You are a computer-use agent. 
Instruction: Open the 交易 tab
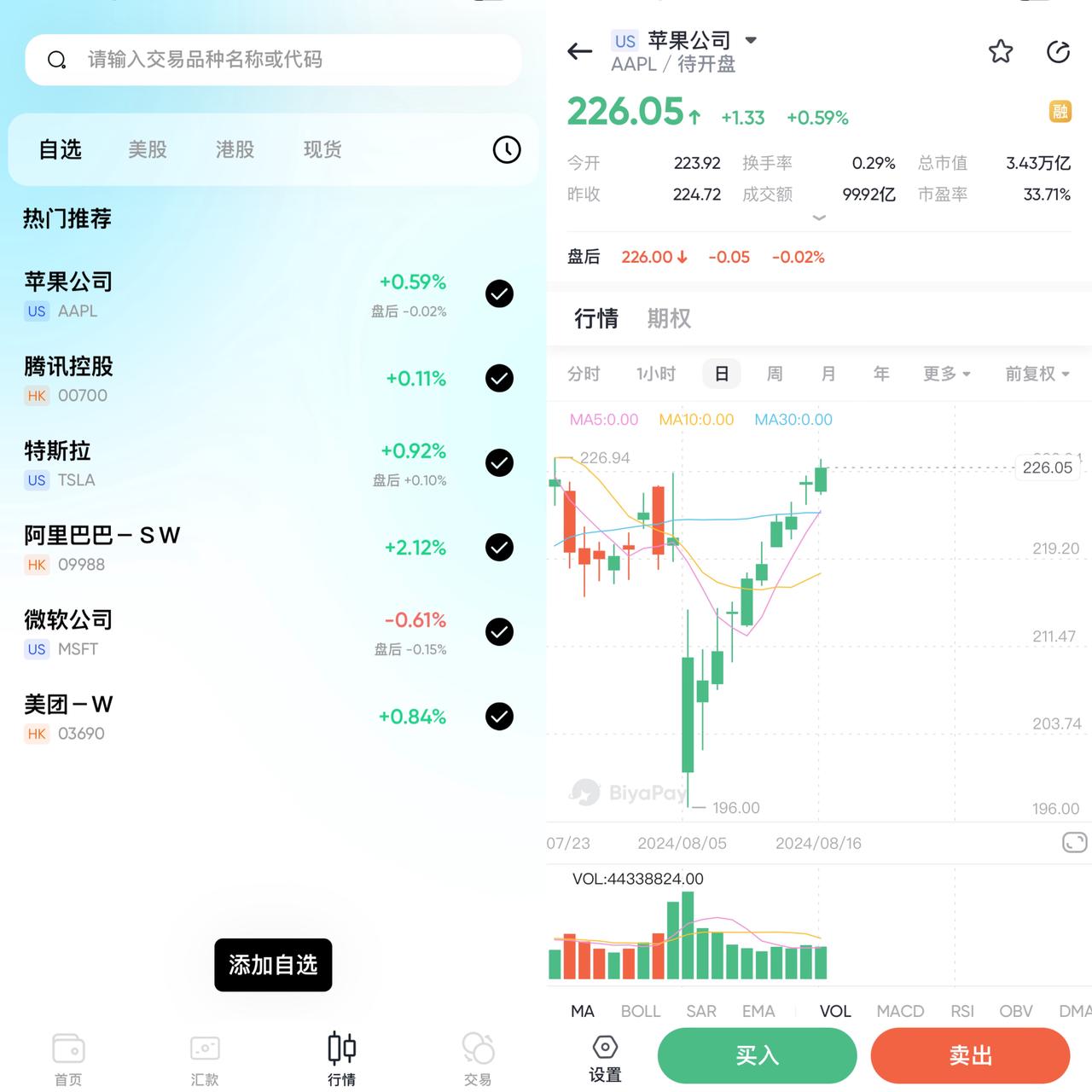click(x=478, y=1060)
